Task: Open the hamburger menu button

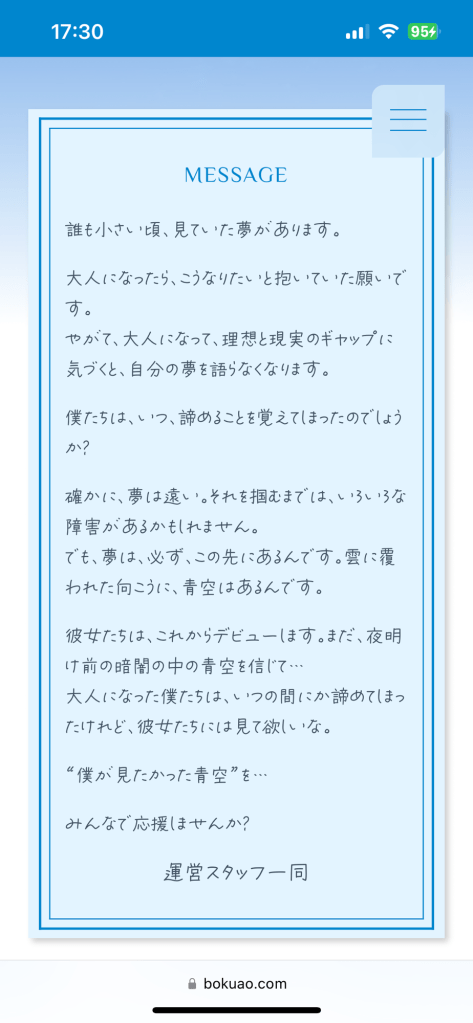Action: pyautogui.click(x=408, y=121)
